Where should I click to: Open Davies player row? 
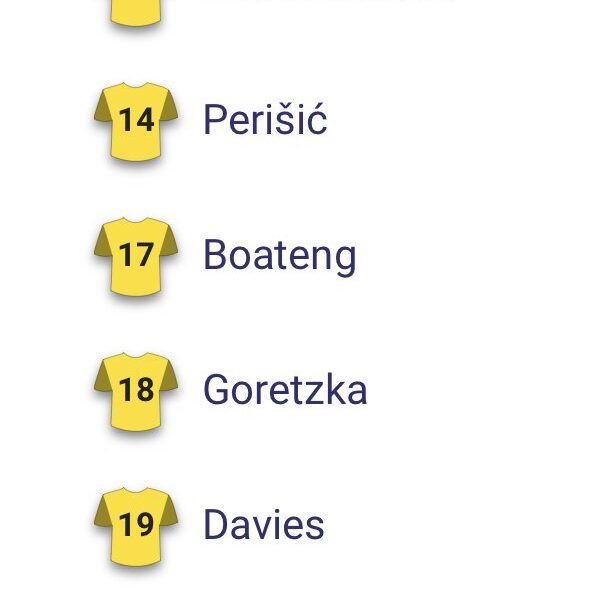(263, 525)
